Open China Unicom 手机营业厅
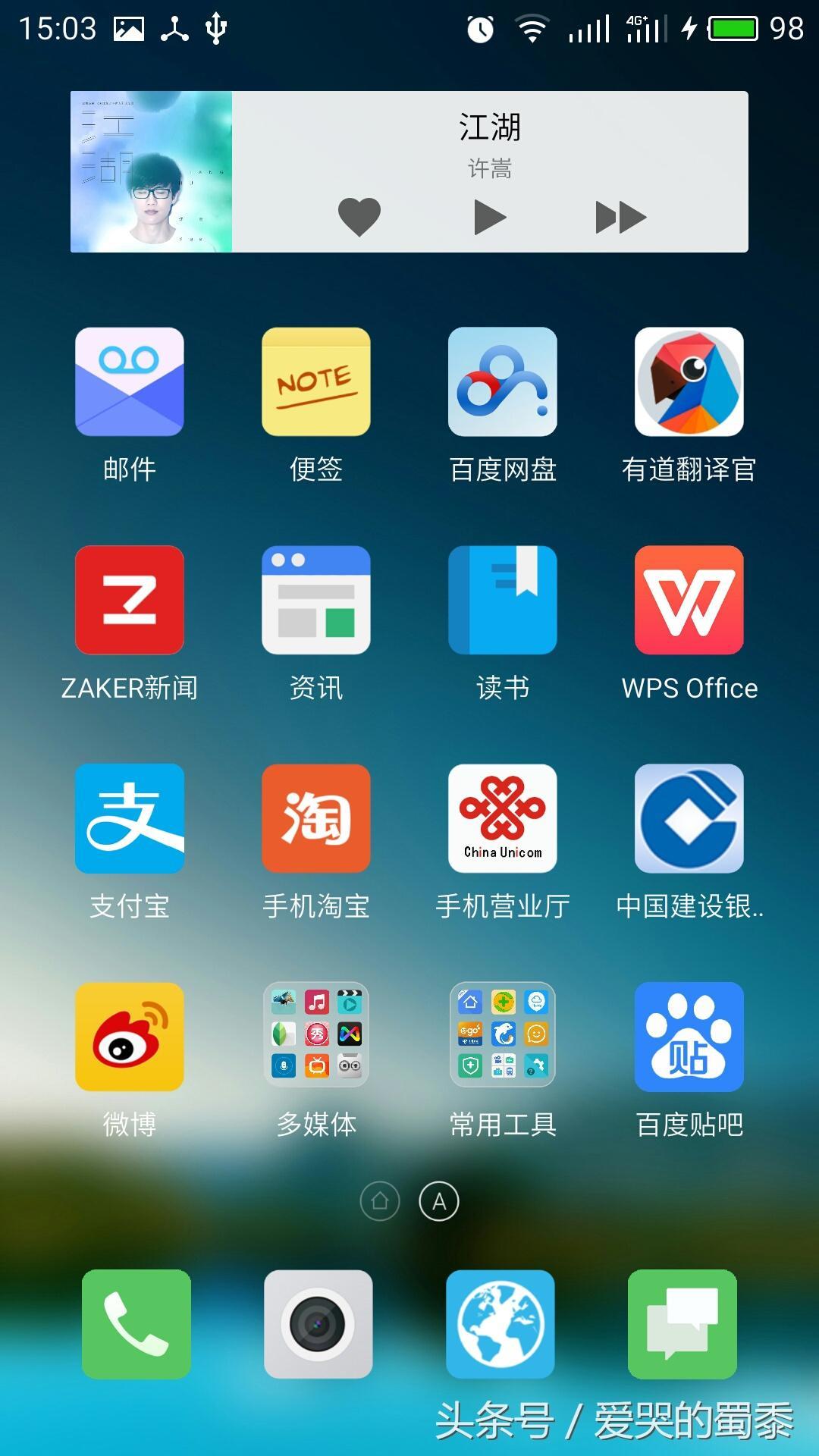Viewport: 819px width, 1456px height. click(503, 818)
